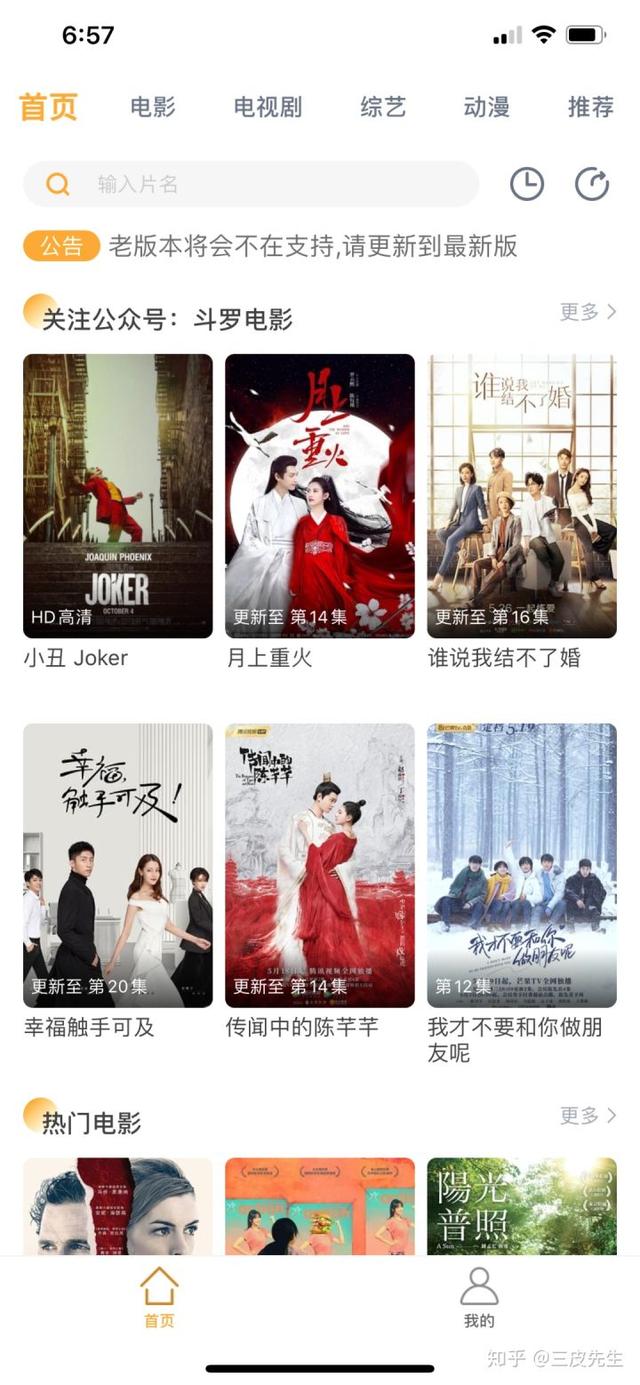Tap the refresh icon beside search

pos(592,184)
